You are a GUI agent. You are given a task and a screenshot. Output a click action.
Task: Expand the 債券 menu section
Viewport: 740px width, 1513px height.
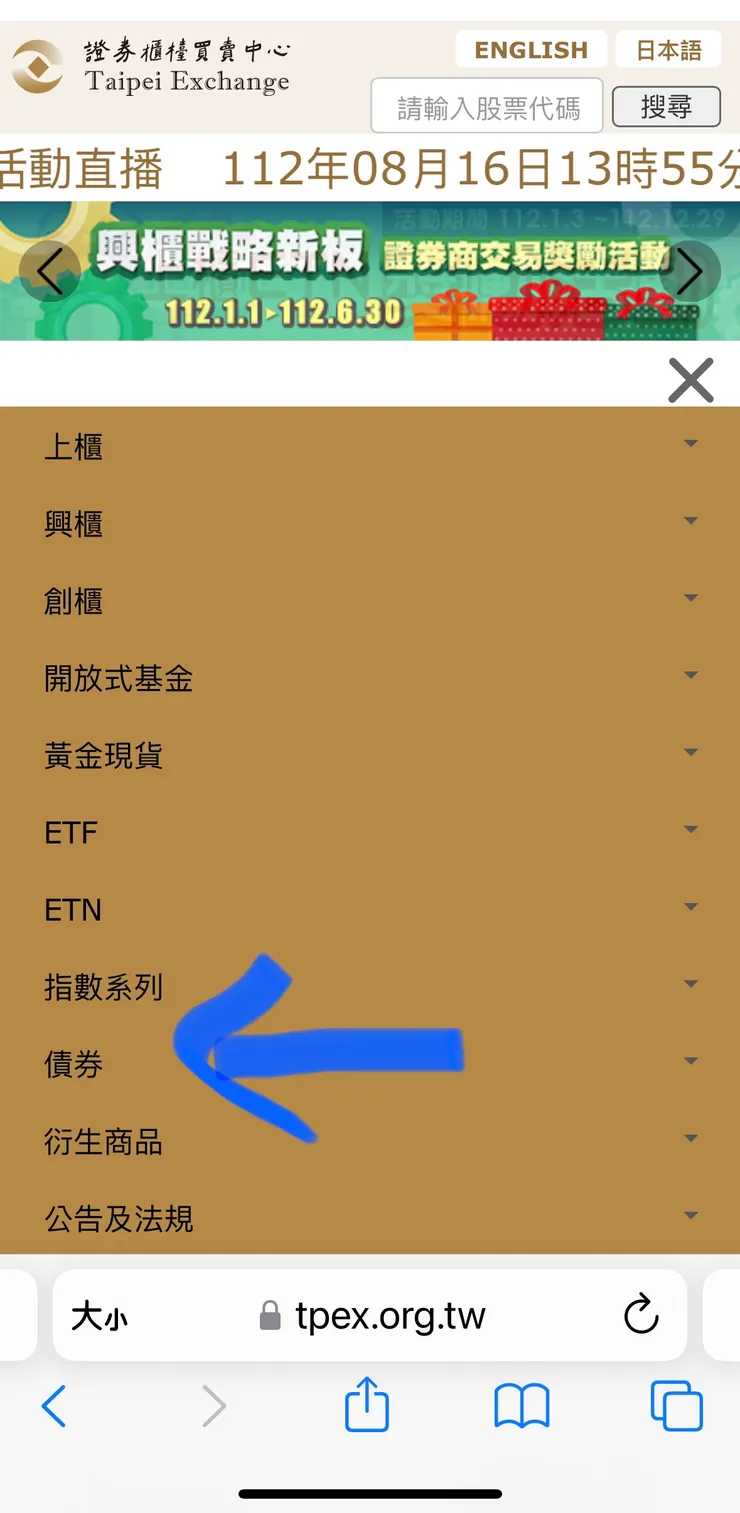tap(691, 1060)
